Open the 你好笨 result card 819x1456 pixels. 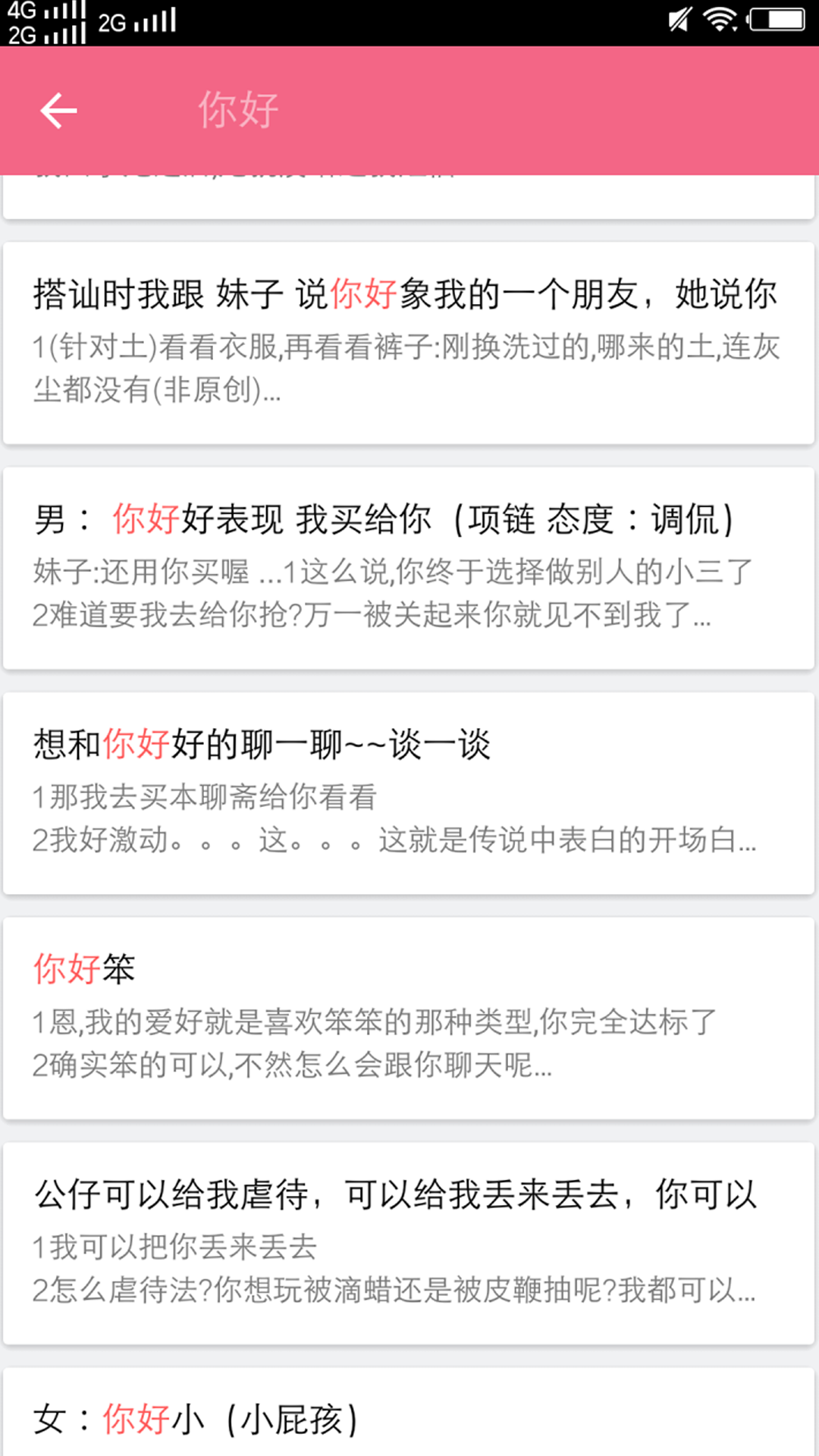409,1016
